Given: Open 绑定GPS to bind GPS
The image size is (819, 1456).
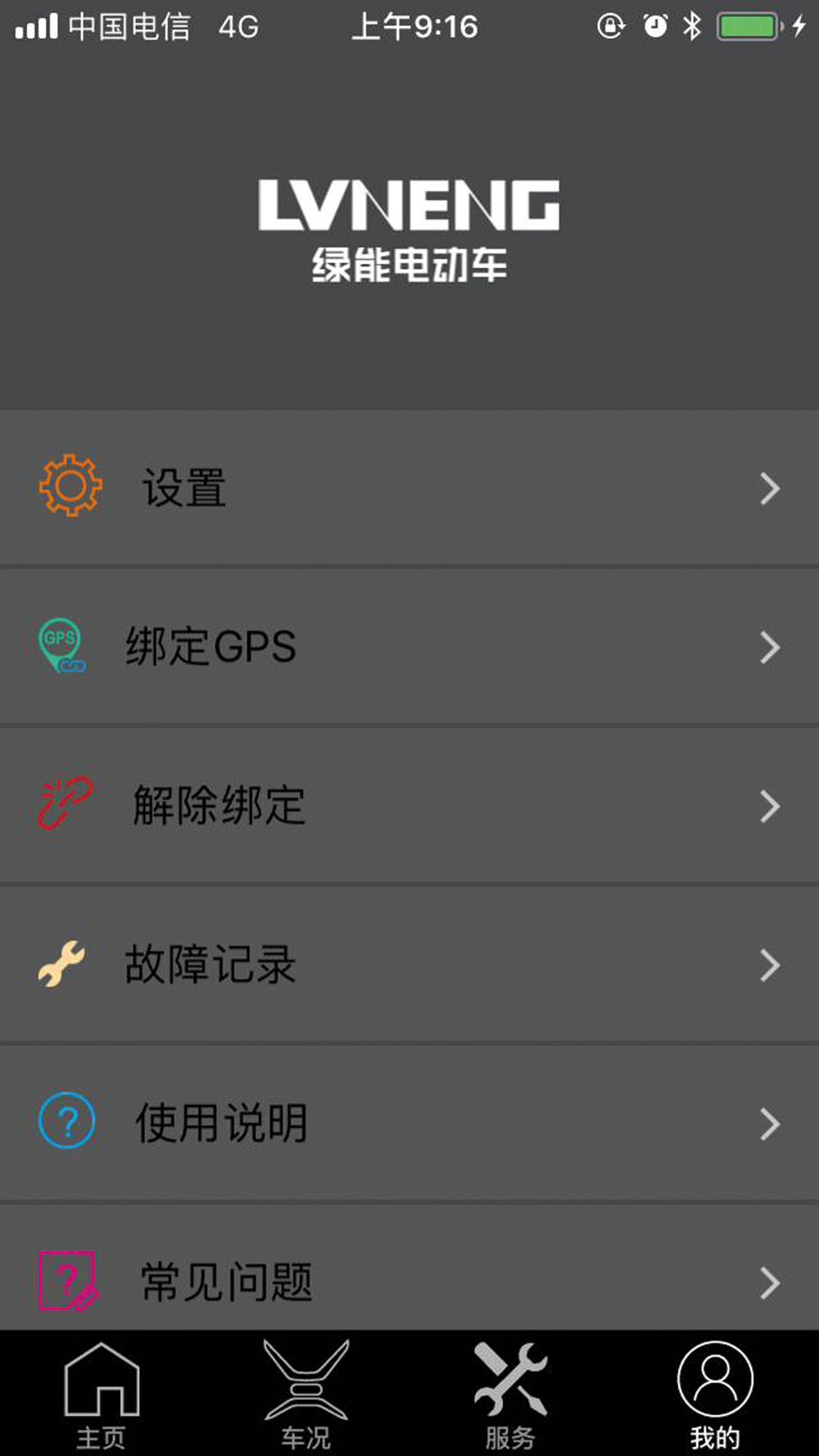Looking at the screenshot, I should click(409, 647).
